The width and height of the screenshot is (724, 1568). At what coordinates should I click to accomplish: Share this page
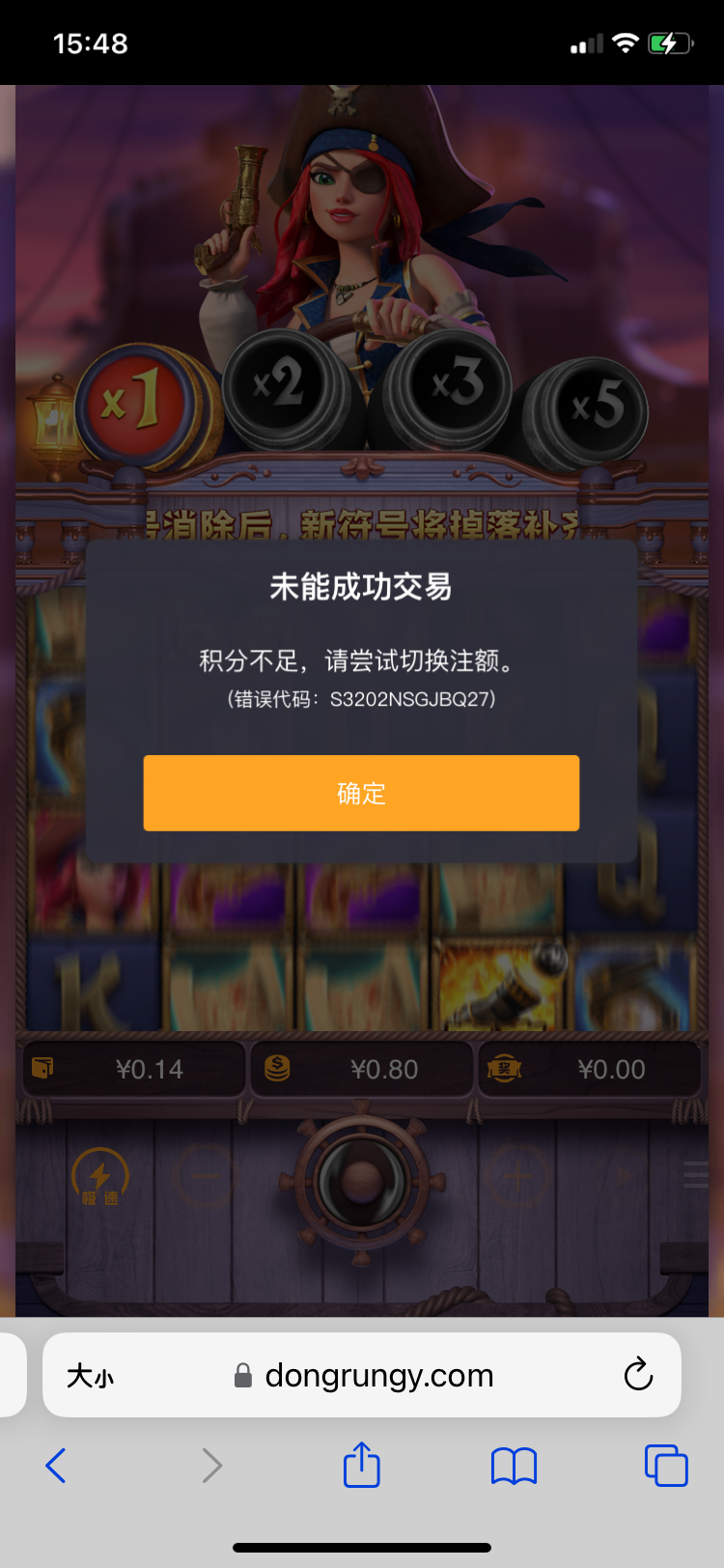click(362, 1465)
